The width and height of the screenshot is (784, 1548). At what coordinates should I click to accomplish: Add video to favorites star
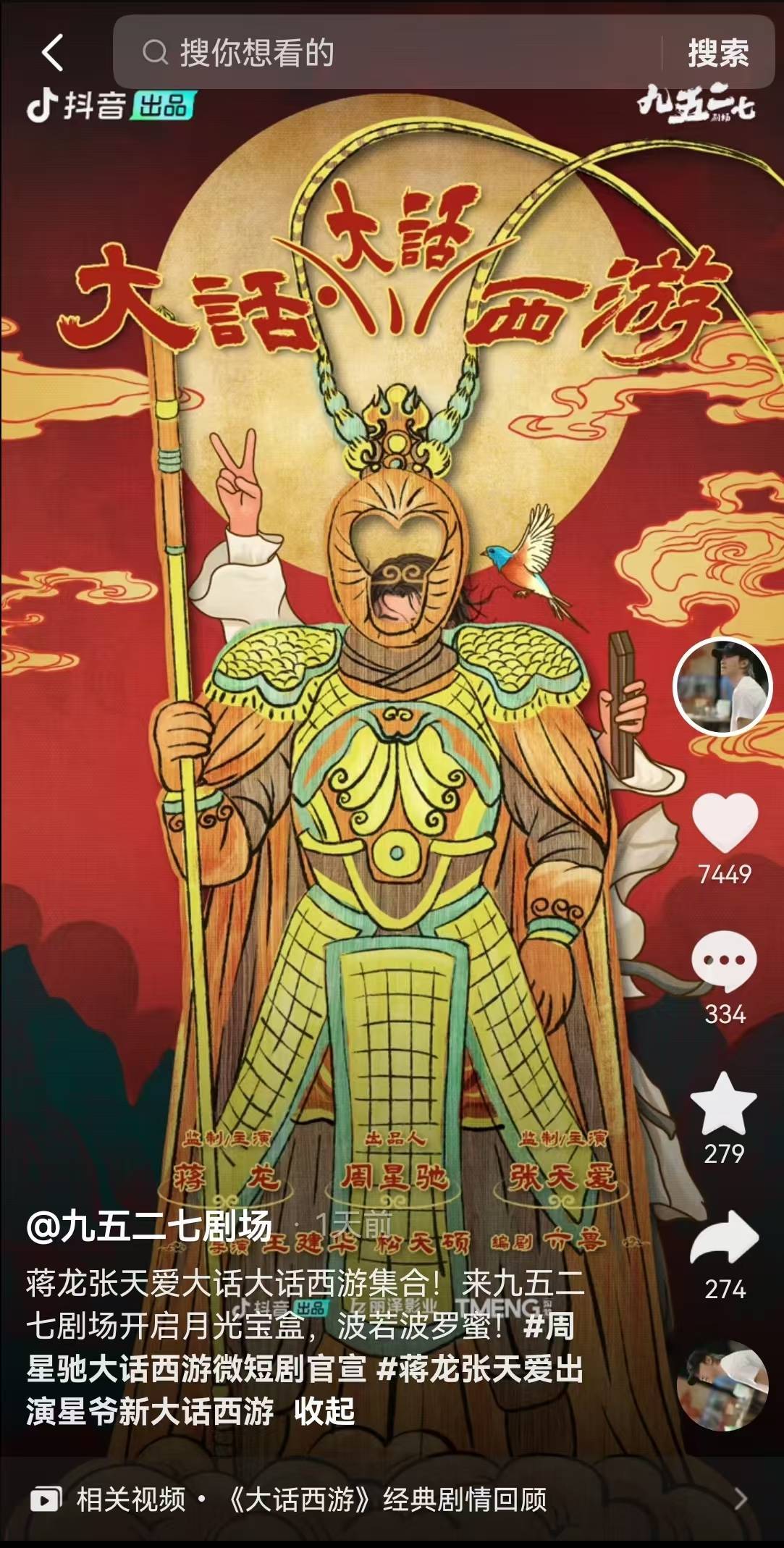coord(723,1103)
